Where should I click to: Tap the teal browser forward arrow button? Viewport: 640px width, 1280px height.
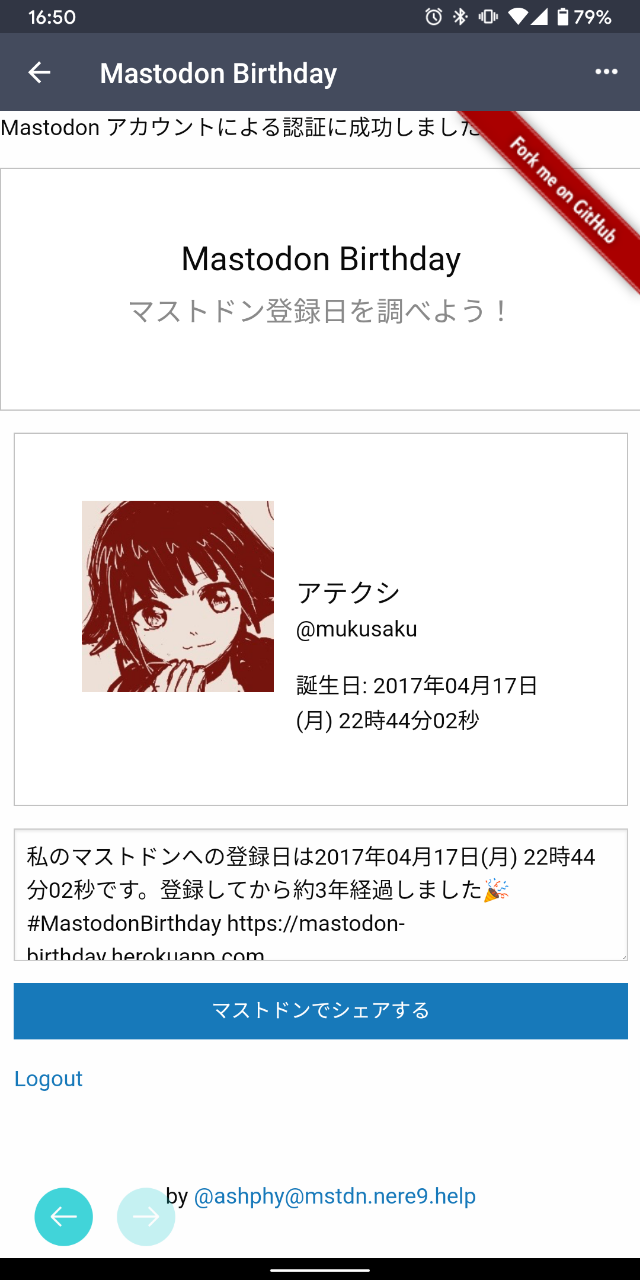point(146,1217)
